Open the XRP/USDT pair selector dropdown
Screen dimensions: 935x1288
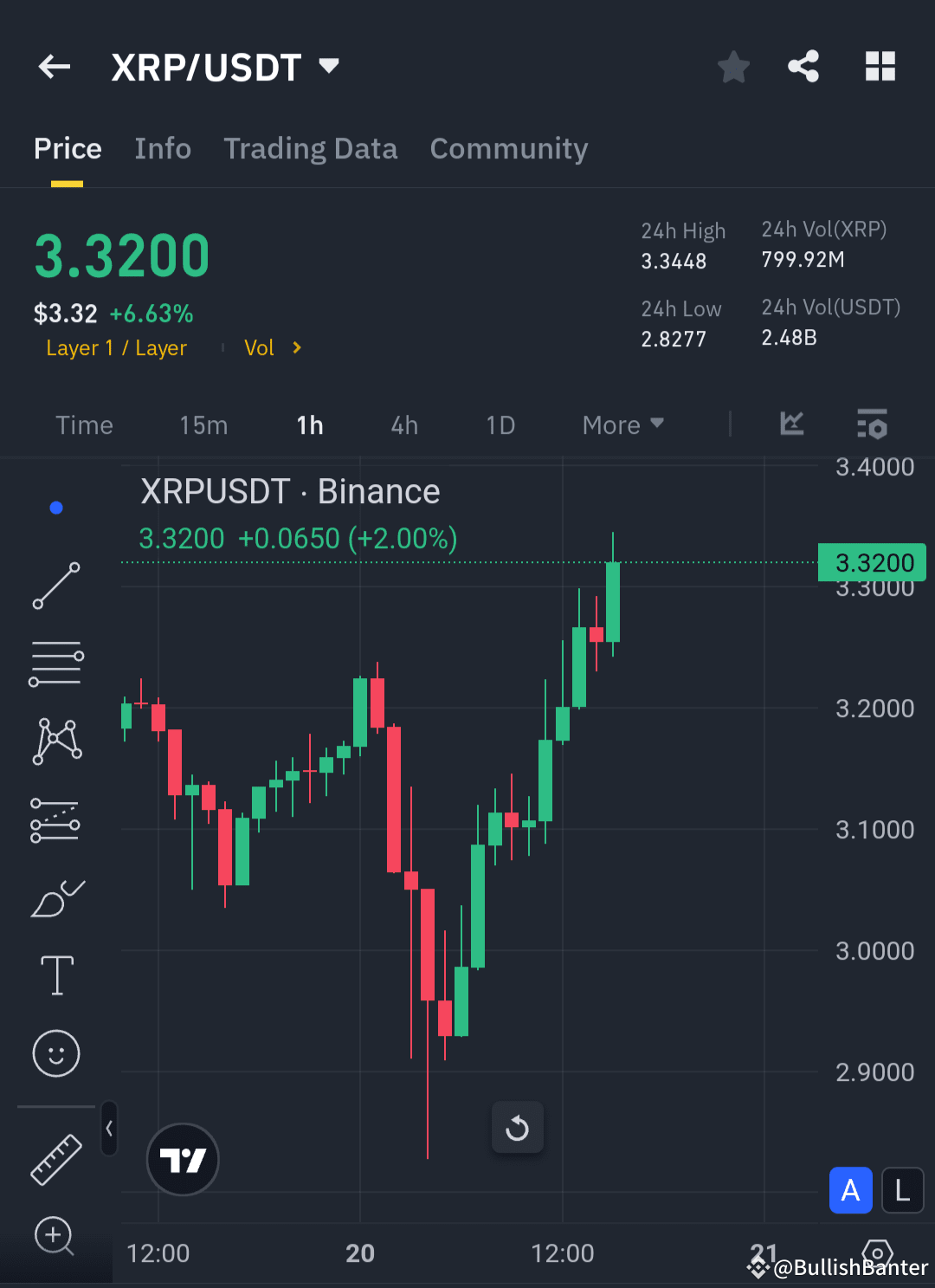(329, 66)
